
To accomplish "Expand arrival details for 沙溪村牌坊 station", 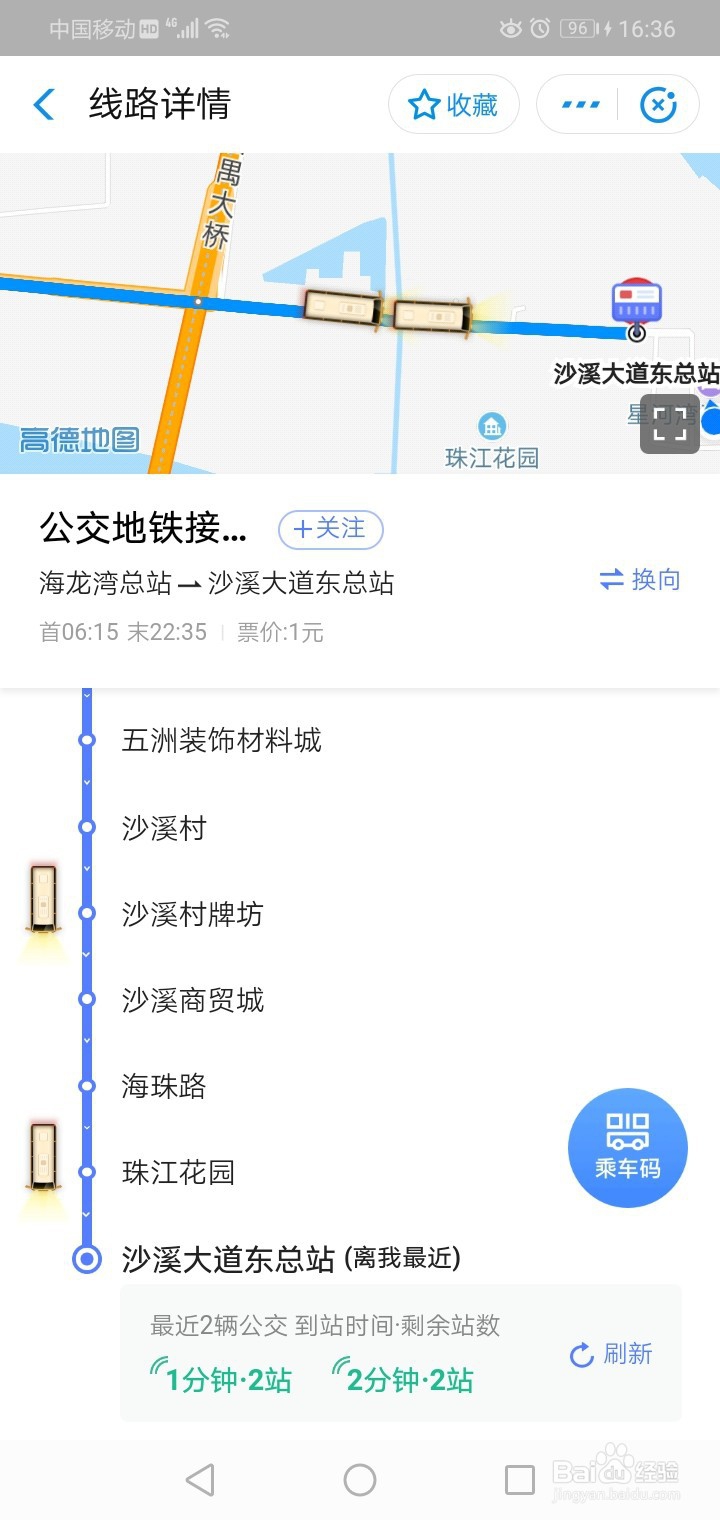I will pos(191,912).
